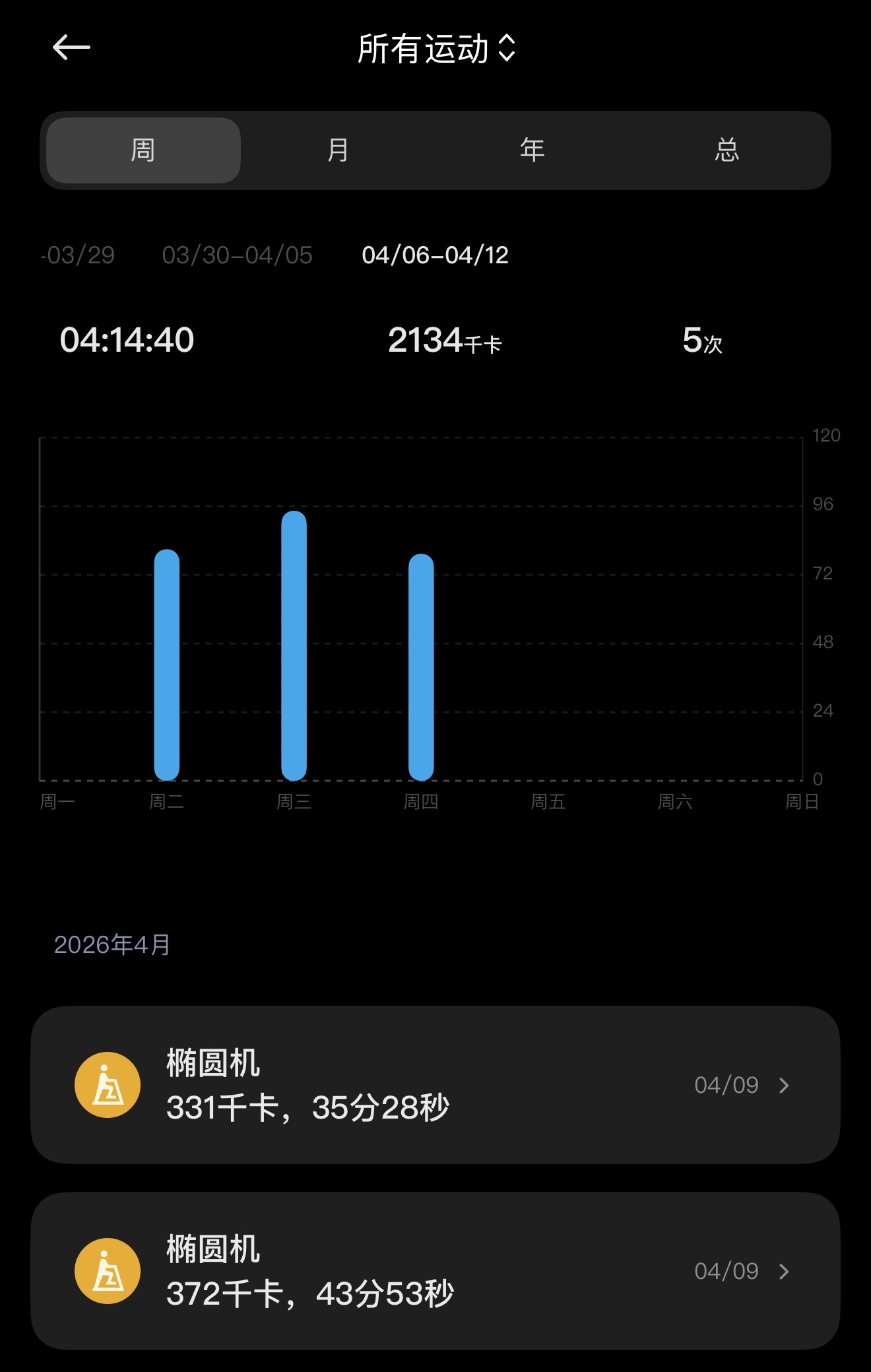Screen dimensions: 871x1372
Task: Open the 所有运动 workout type dropdown
Action: (435, 48)
